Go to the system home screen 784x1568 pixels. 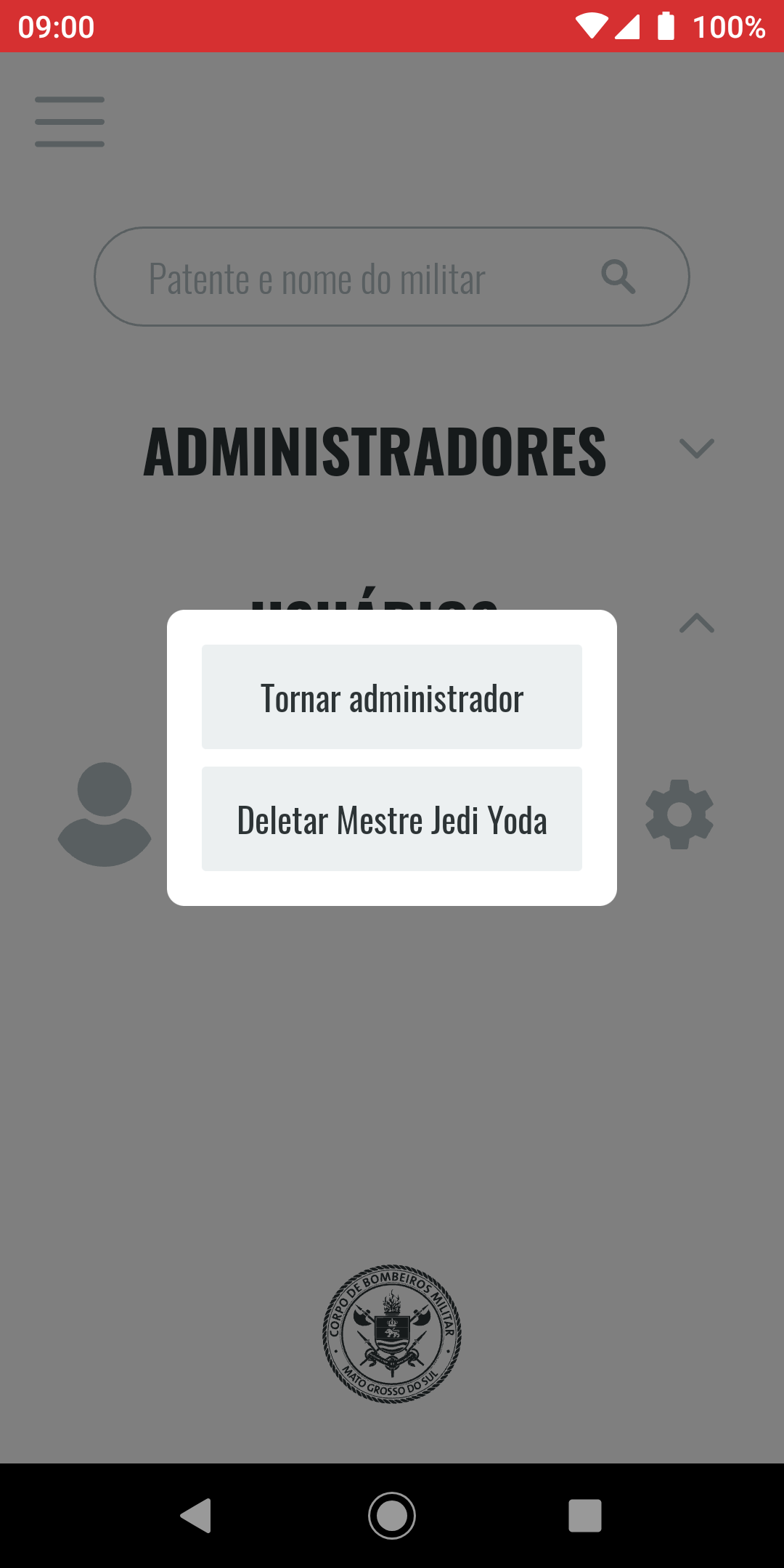[392, 1516]
